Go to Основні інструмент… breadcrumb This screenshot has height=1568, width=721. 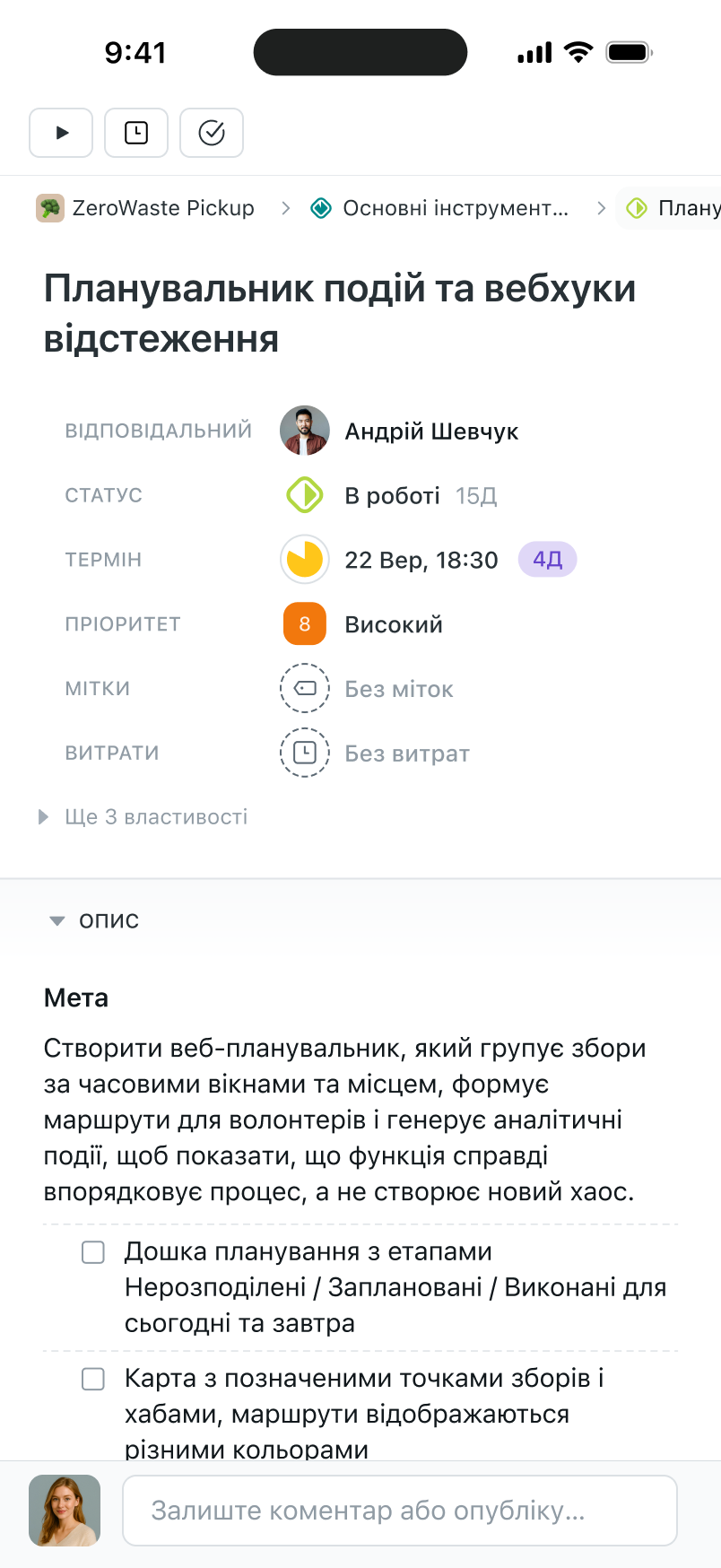[439, 208]
